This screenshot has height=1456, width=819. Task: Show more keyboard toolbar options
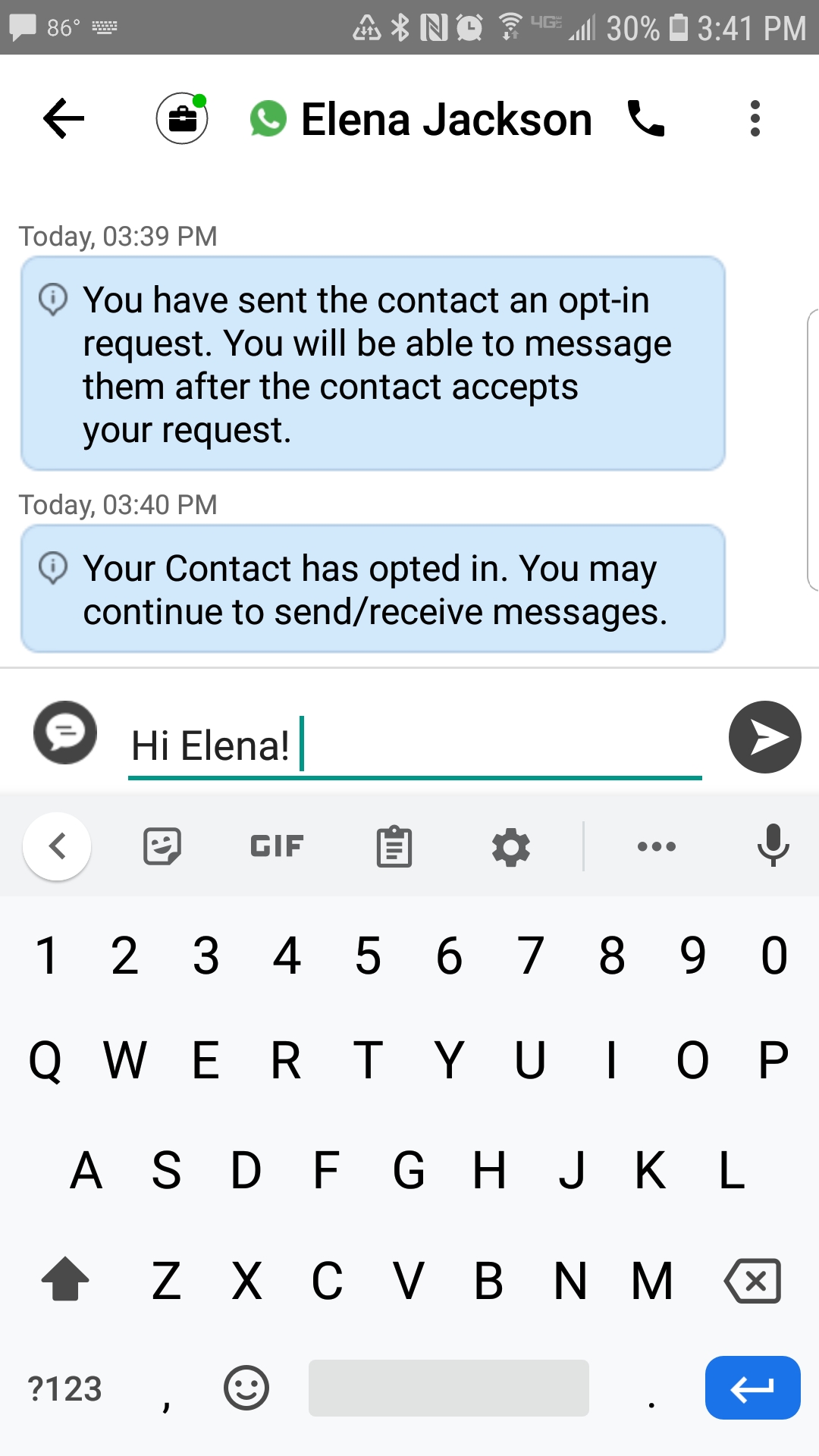point(657,846)
